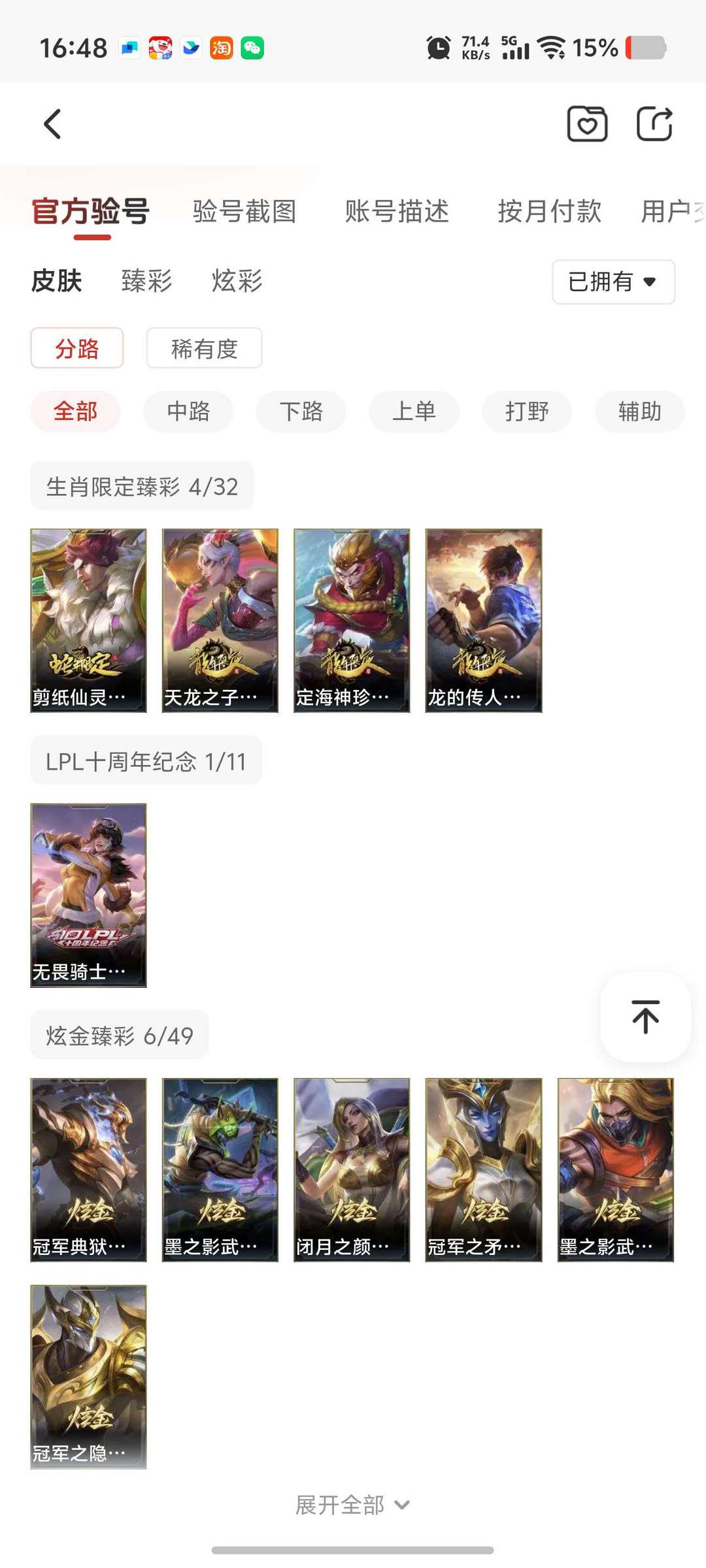Viewport: 706px width, 1568px height.
Task: Open the 账号描述 tab
Action: (397, 211)
